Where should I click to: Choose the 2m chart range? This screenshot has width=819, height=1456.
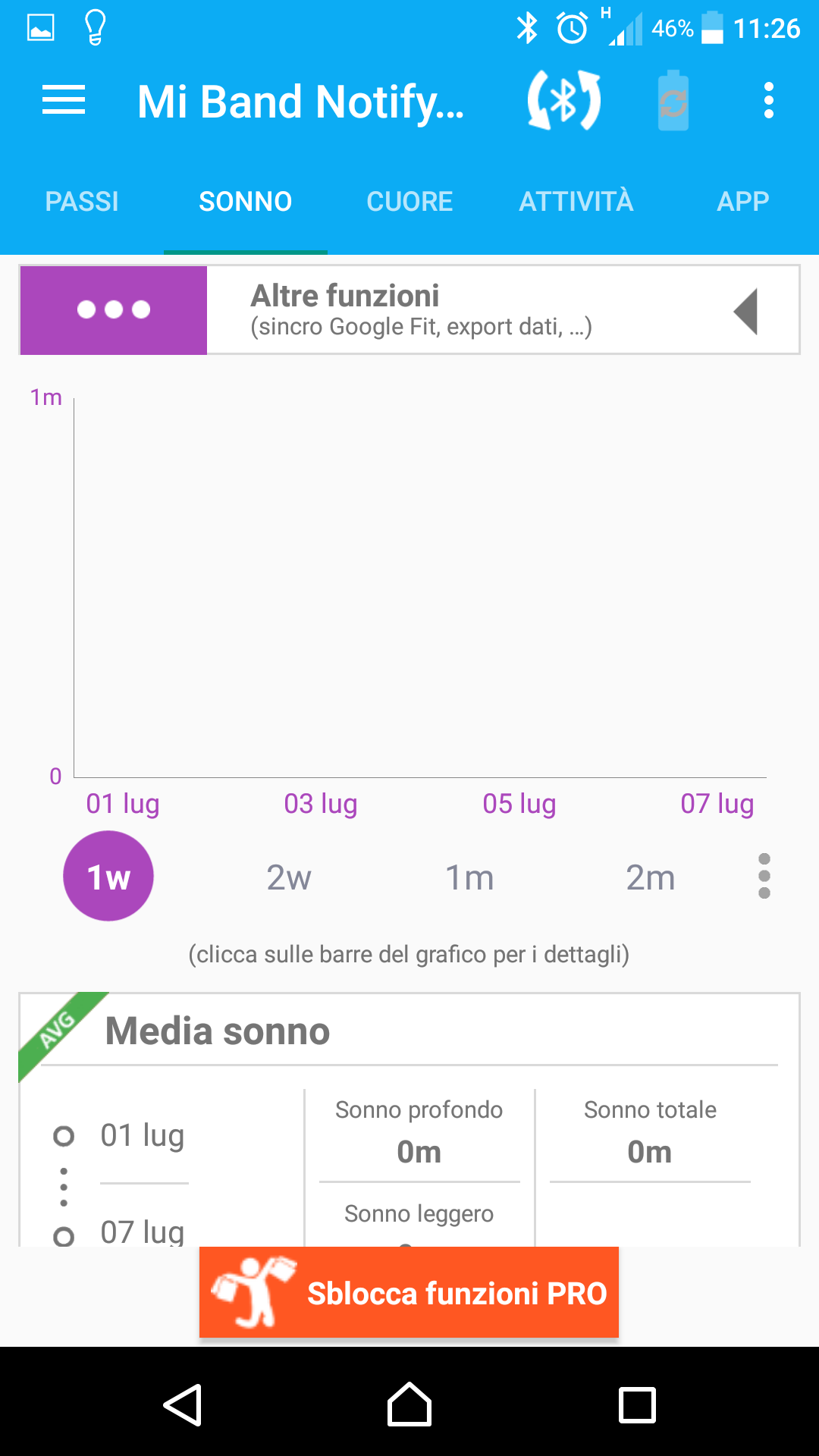(650, 878)
